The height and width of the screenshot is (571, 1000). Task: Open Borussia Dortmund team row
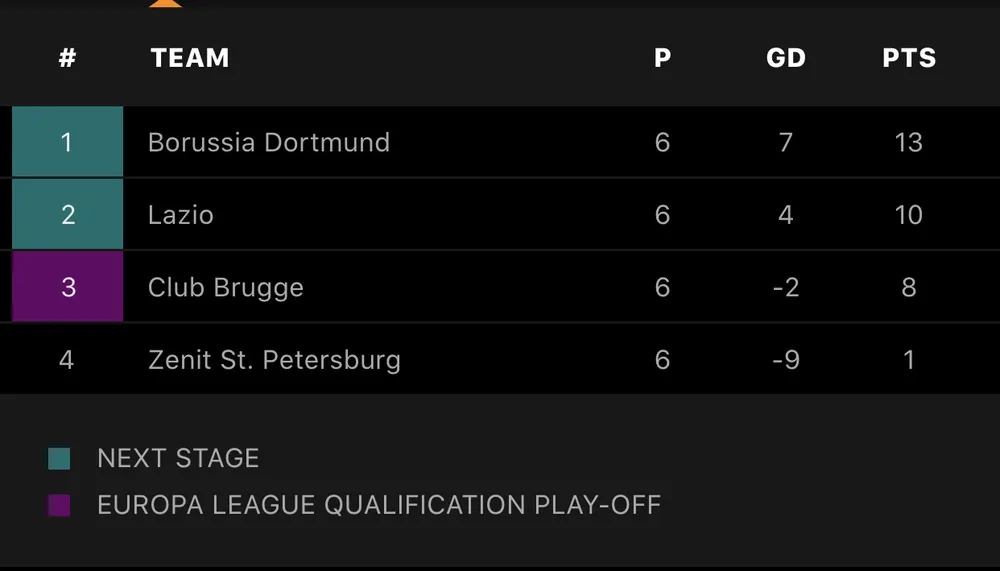tap(269, 142)
